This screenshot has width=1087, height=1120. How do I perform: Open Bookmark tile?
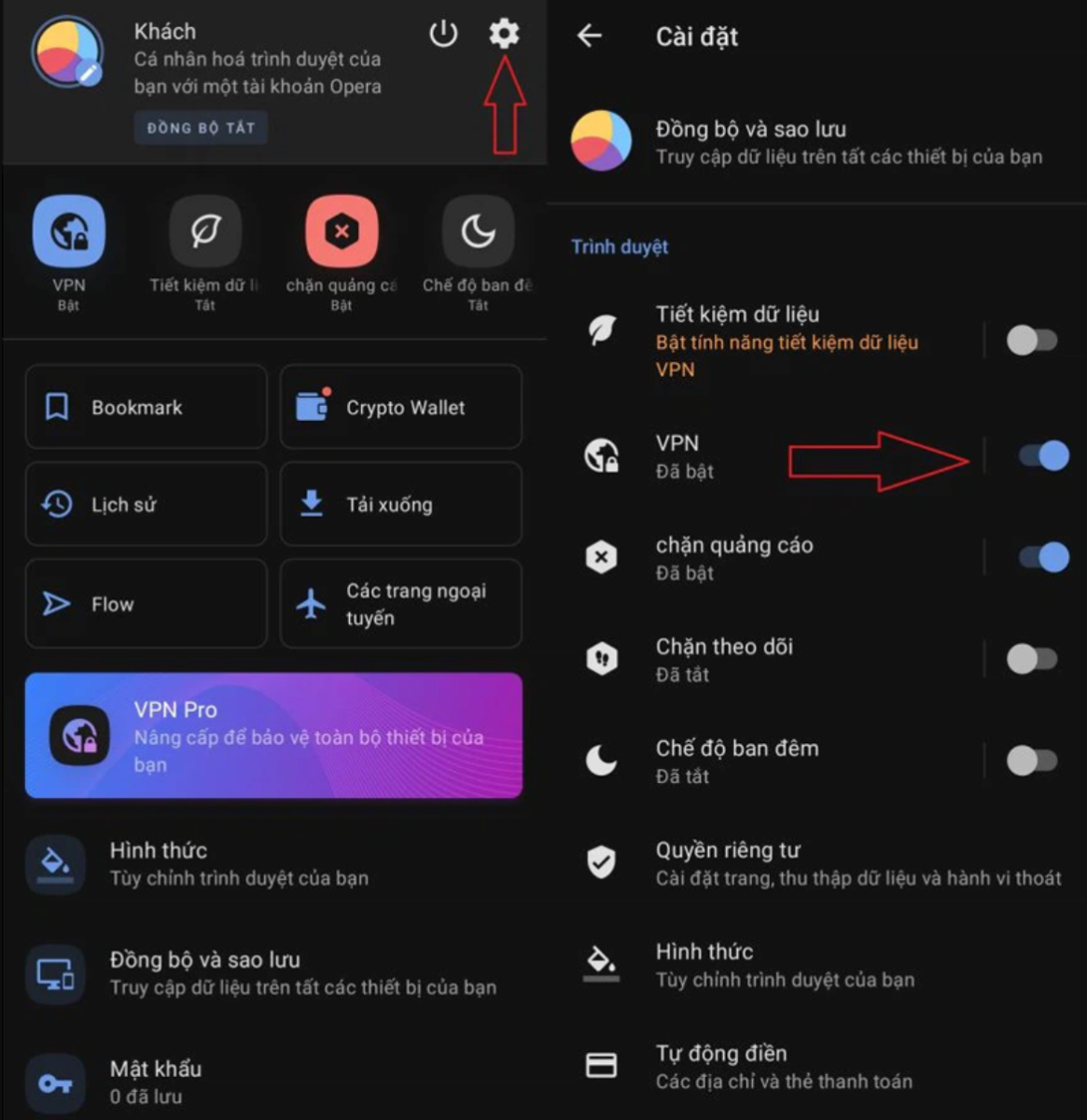[x=146, y=407]
